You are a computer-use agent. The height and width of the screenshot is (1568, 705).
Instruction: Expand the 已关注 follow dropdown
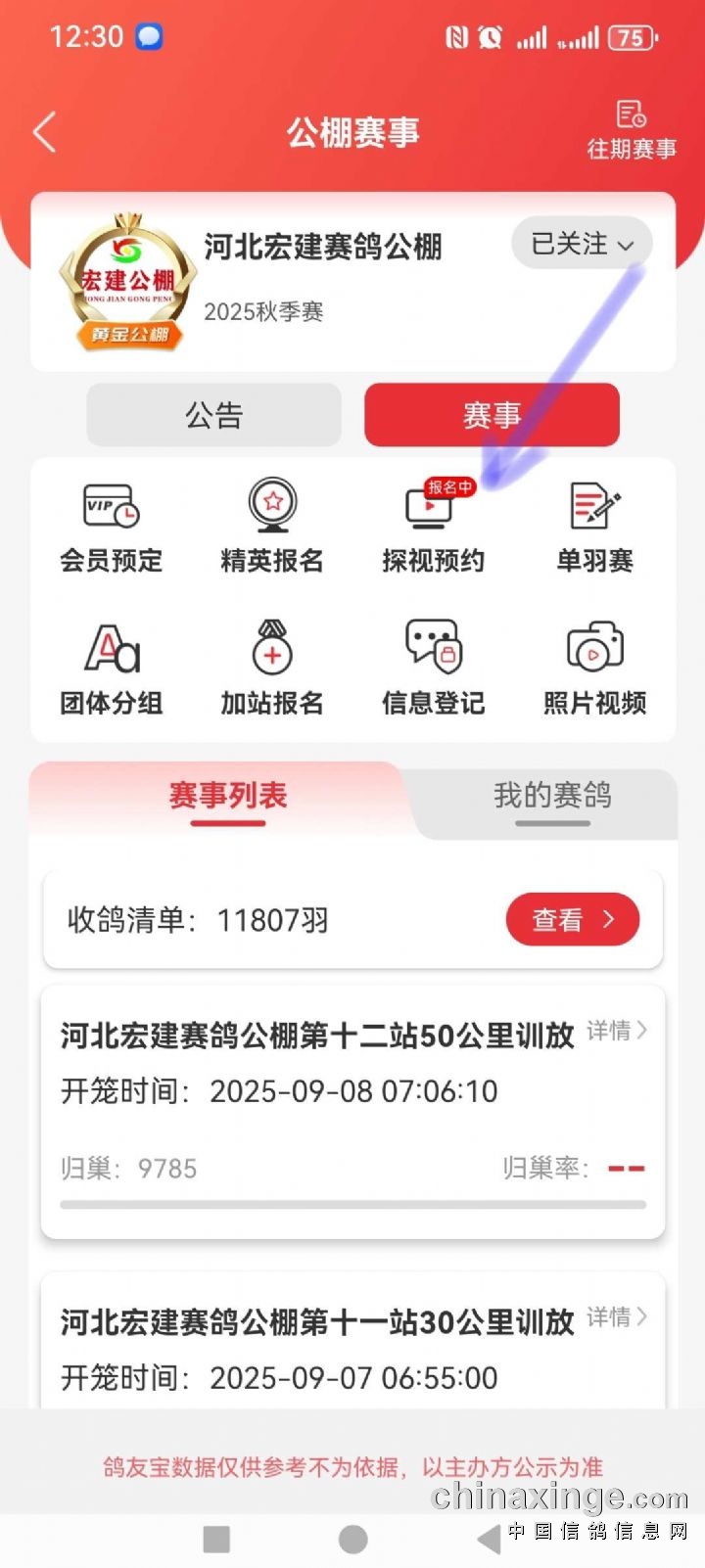(582, 244)
